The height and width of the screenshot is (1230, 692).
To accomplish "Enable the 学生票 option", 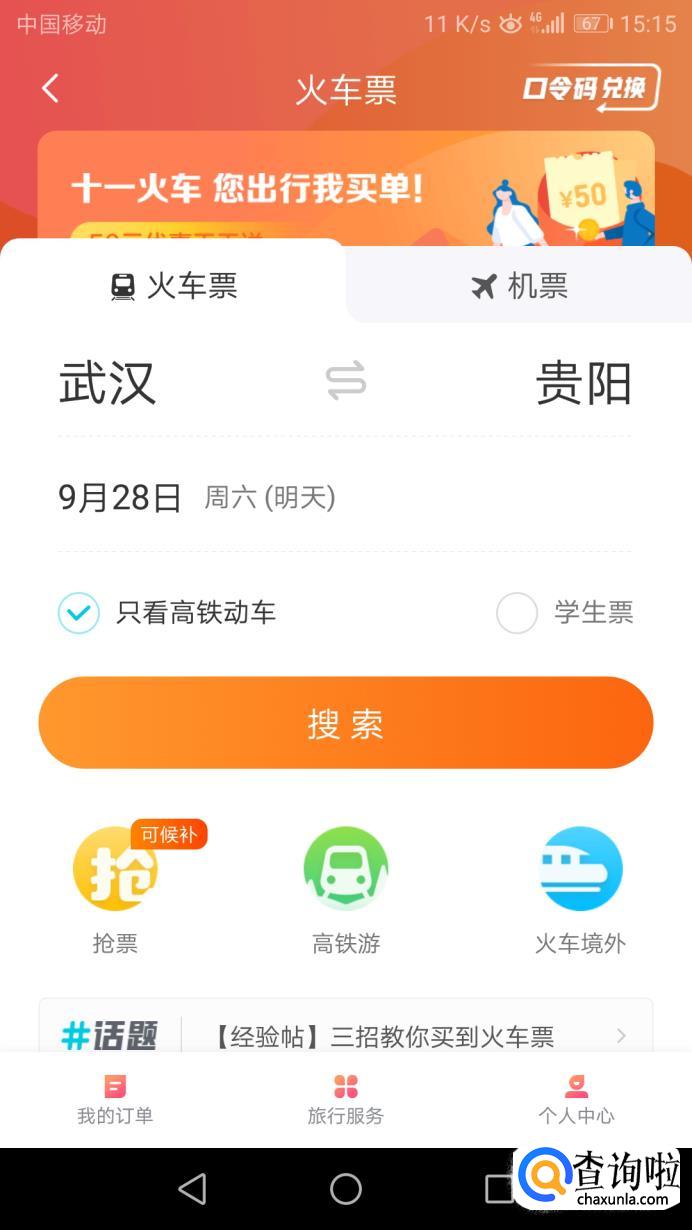I will (517, 613).
